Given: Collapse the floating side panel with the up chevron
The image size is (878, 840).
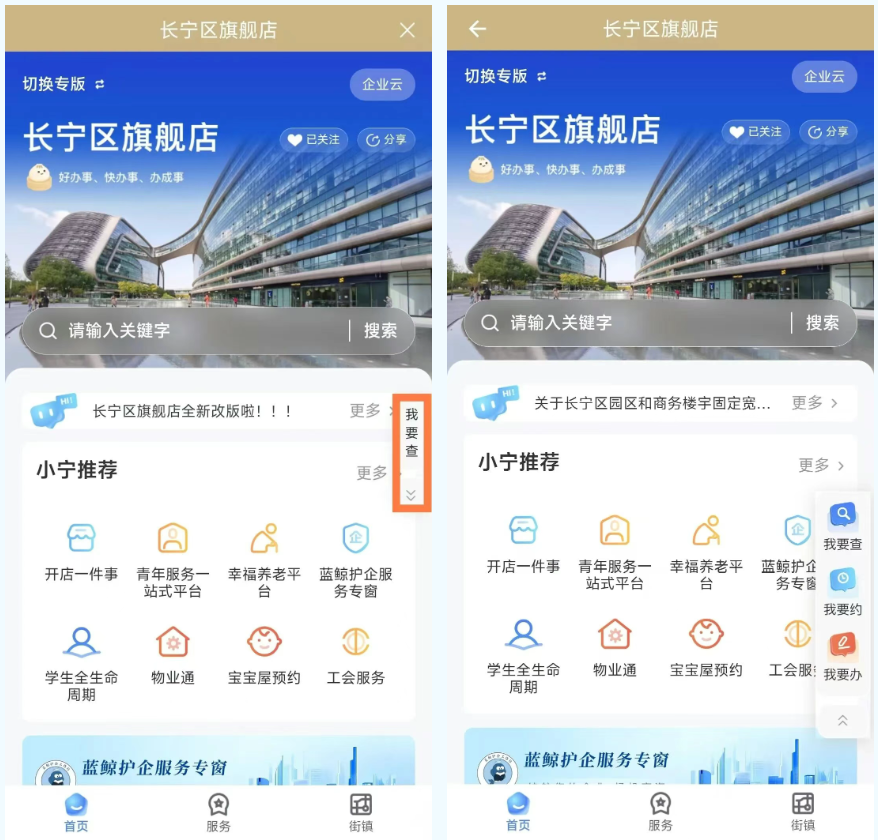Looking at the screenshot, I should tap(842, 720).
